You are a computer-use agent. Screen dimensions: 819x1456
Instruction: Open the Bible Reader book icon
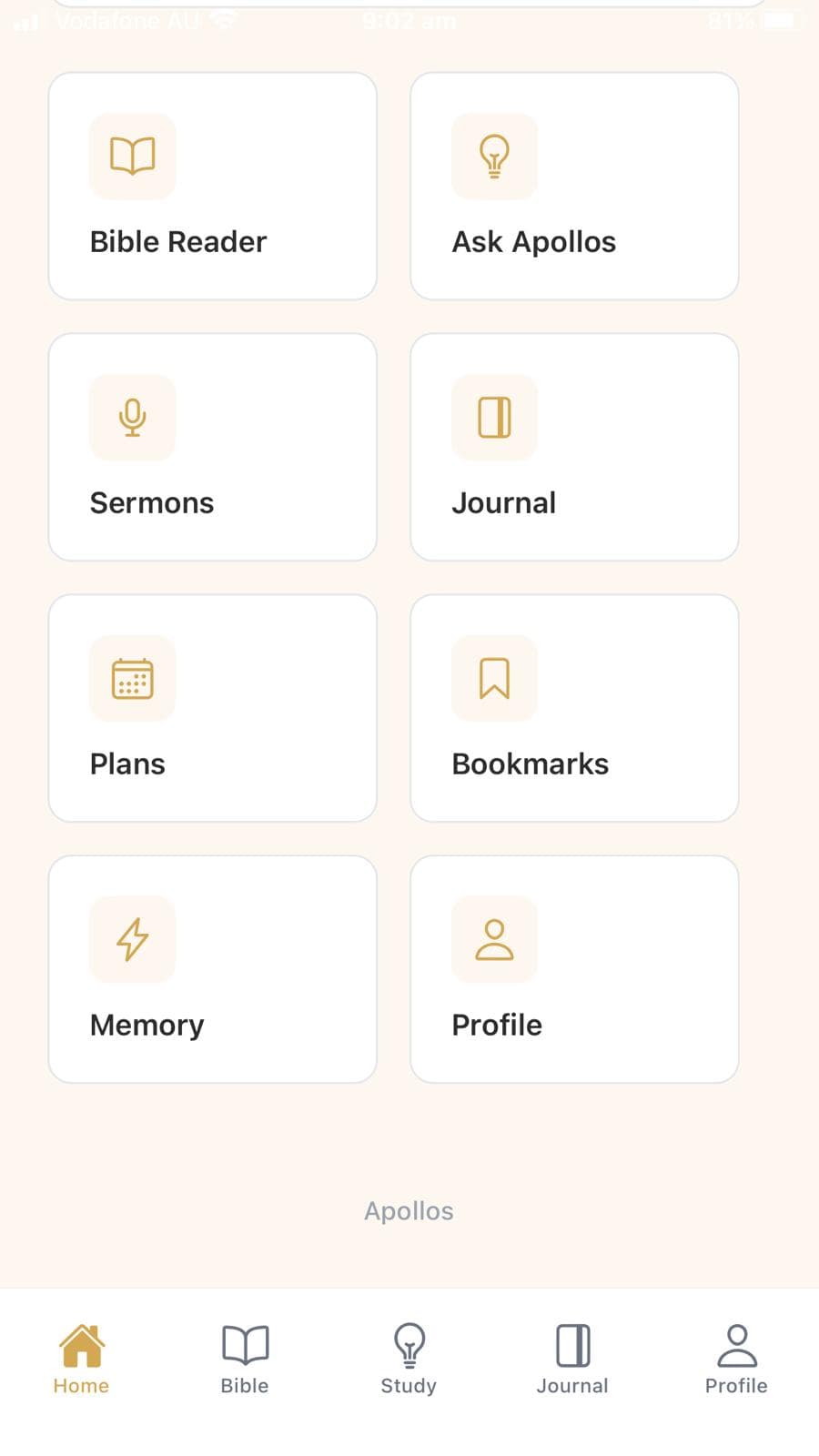point(133,157)
